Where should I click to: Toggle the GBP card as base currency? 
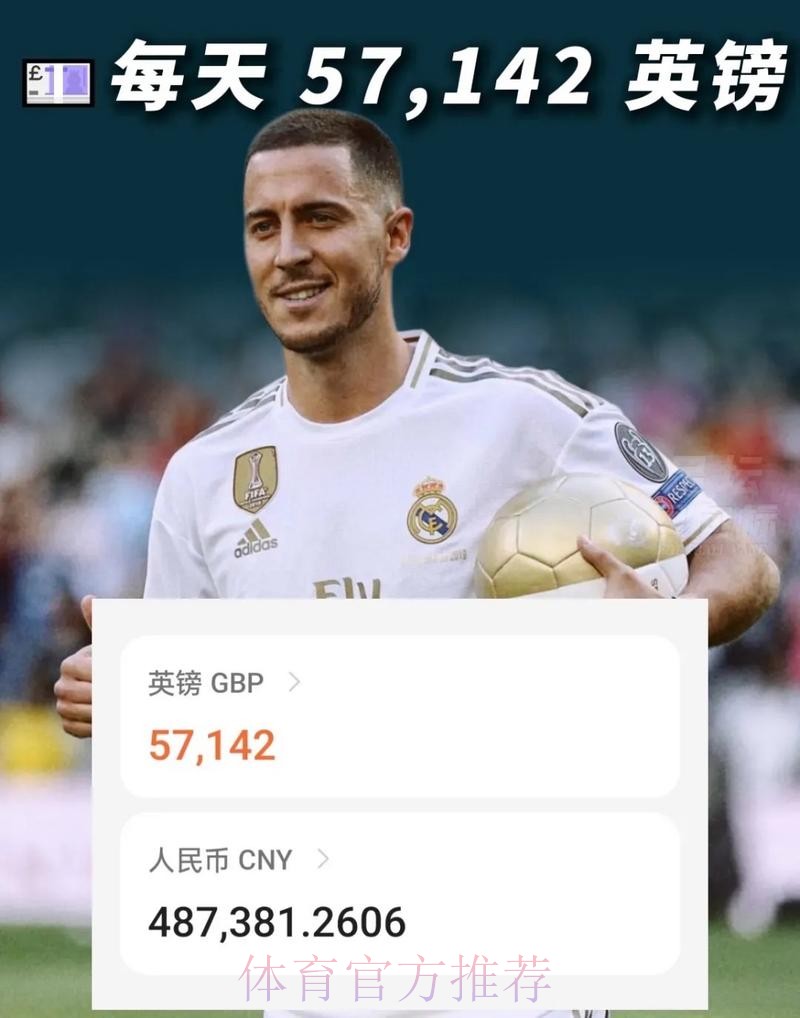pos(400,712)
